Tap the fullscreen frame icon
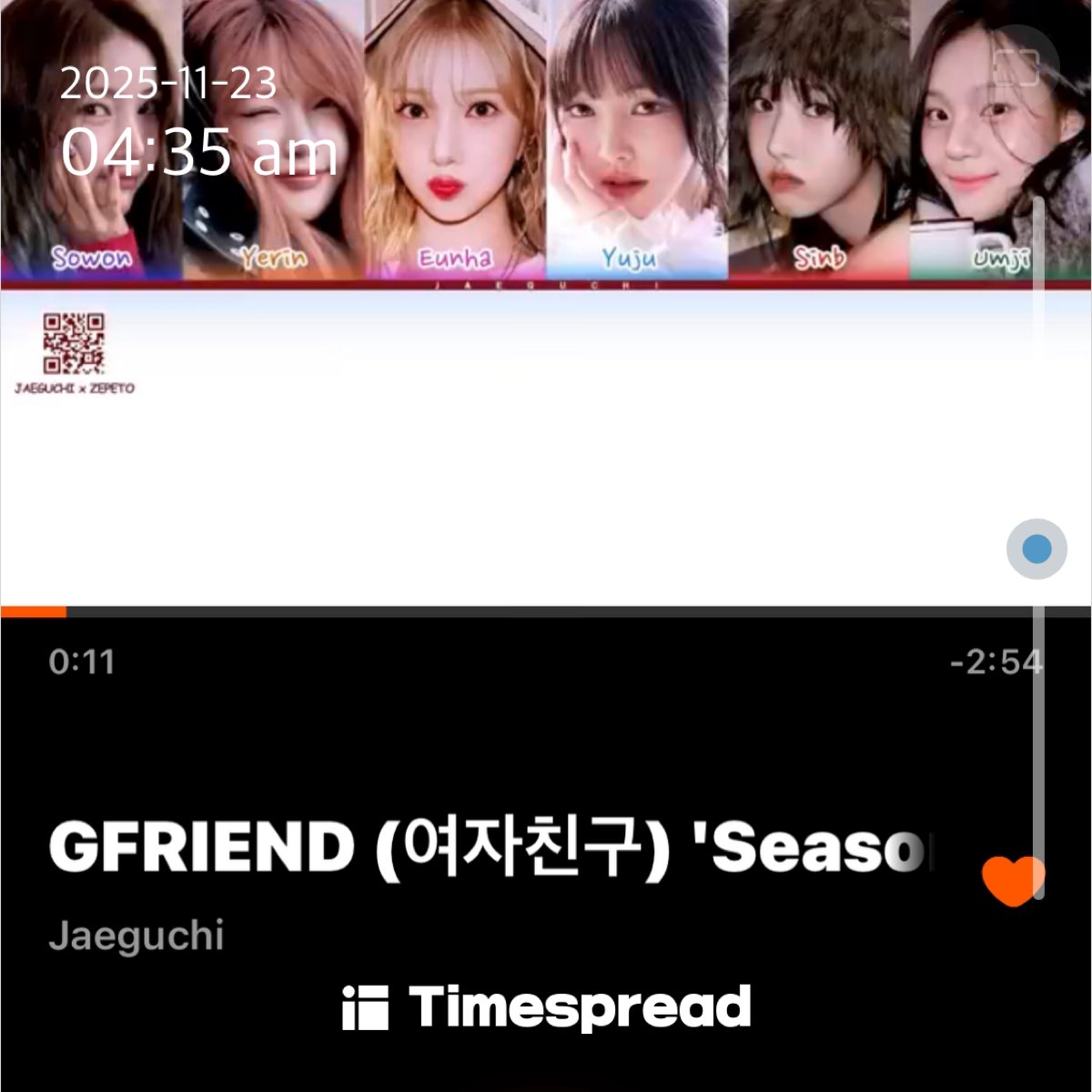 tap(1016, 68)
